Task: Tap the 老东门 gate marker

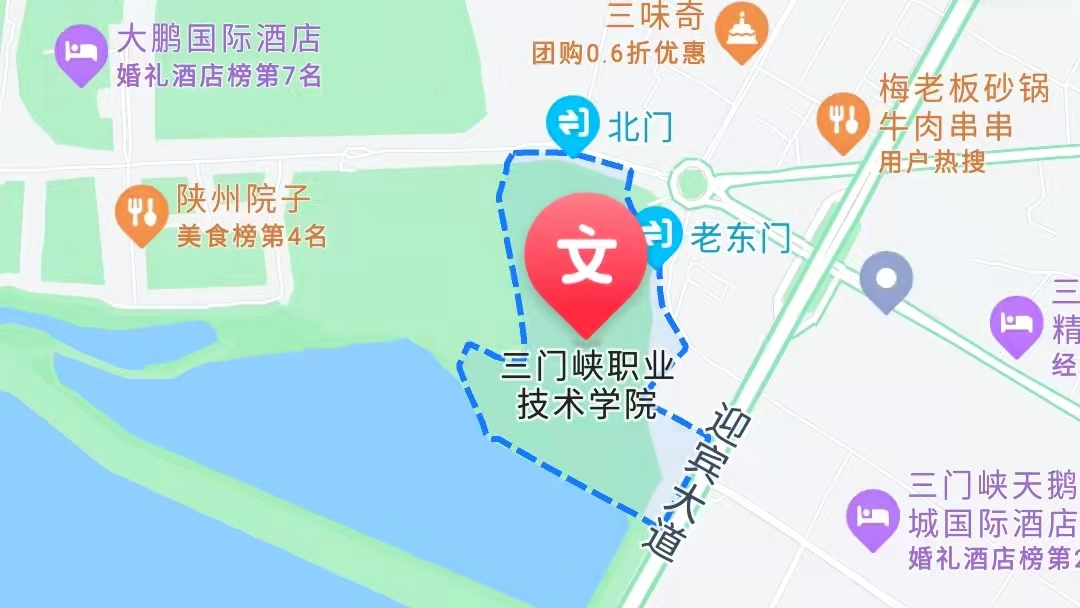Action: click(658, 236)
